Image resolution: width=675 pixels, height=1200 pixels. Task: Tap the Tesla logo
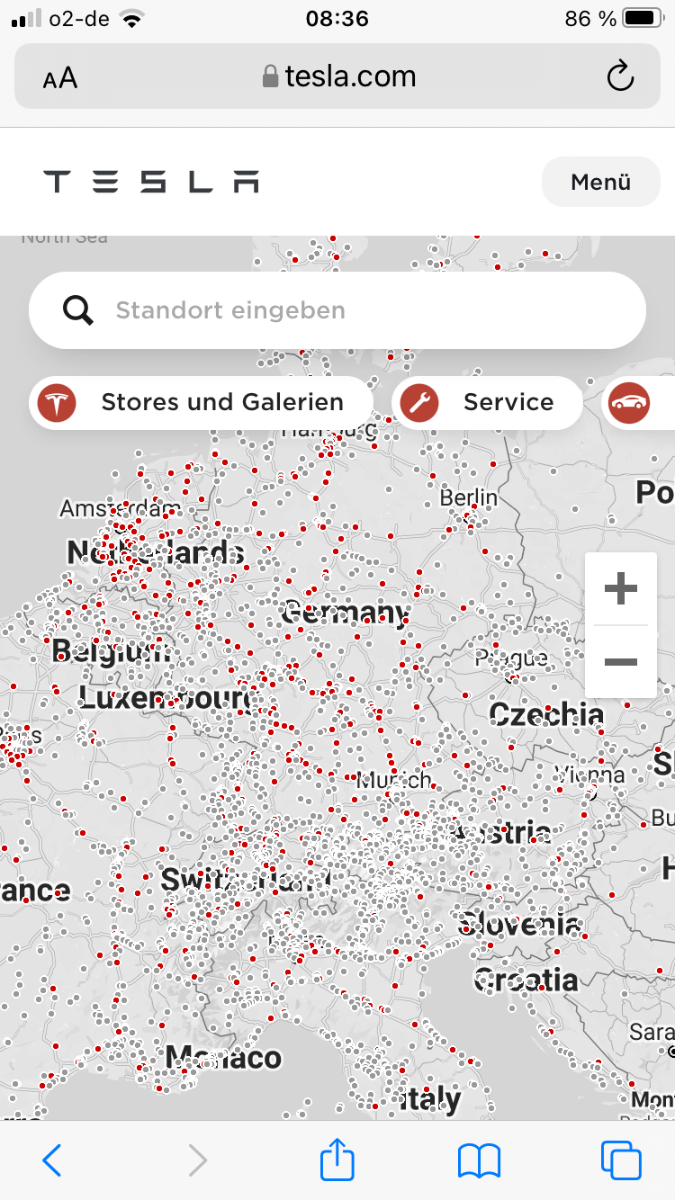click(x=151, y=182)
